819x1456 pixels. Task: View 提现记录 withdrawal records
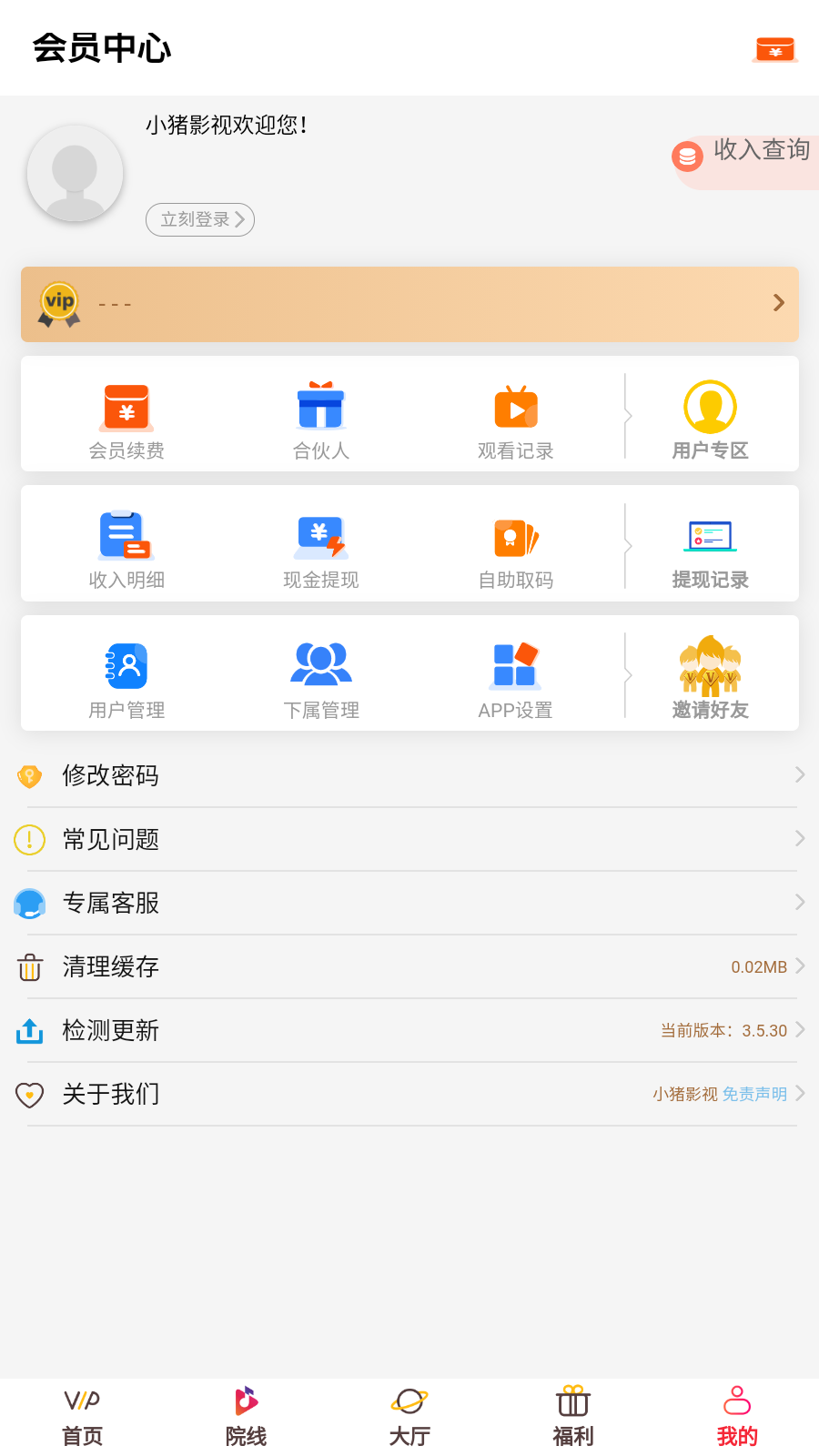click(x=711, y=549)
